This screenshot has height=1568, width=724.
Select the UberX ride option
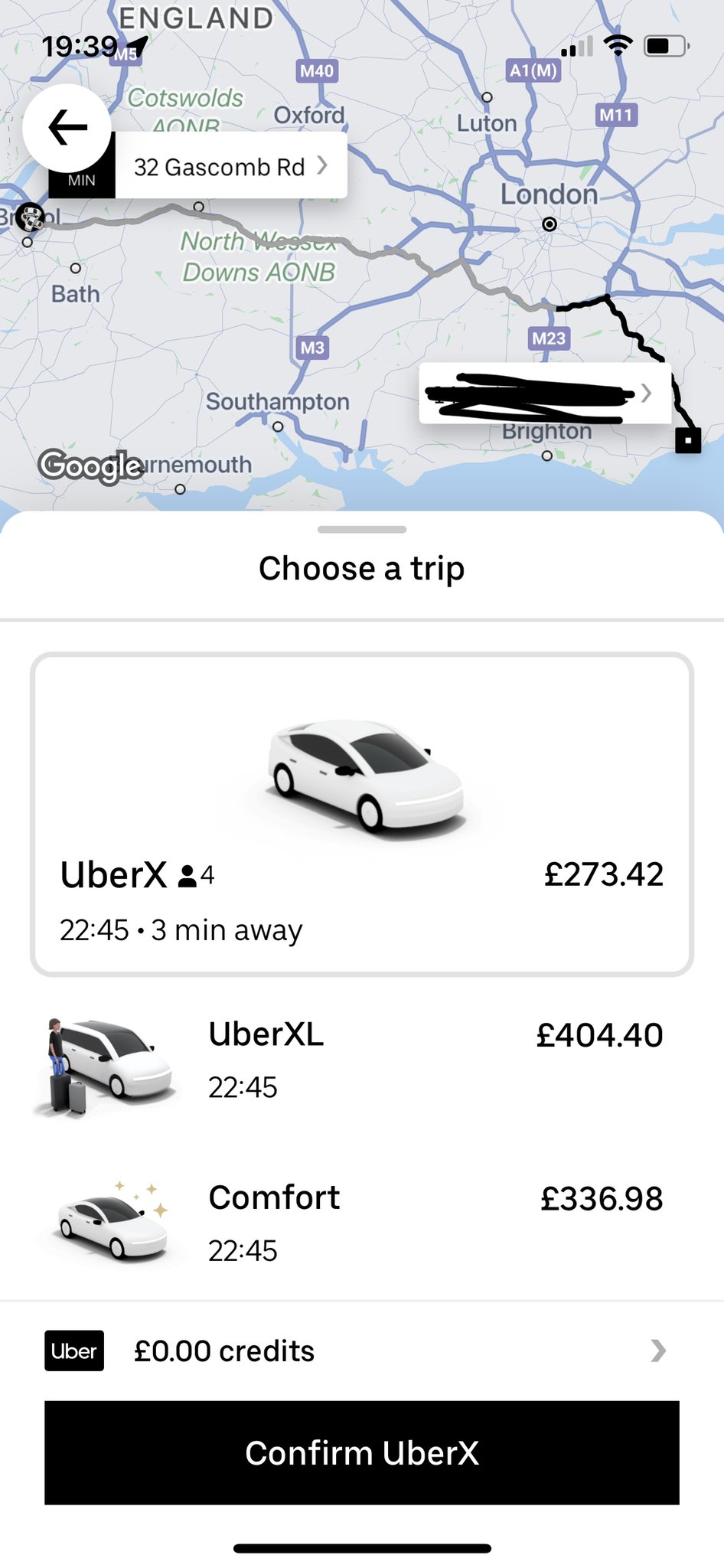pos(361,815)
